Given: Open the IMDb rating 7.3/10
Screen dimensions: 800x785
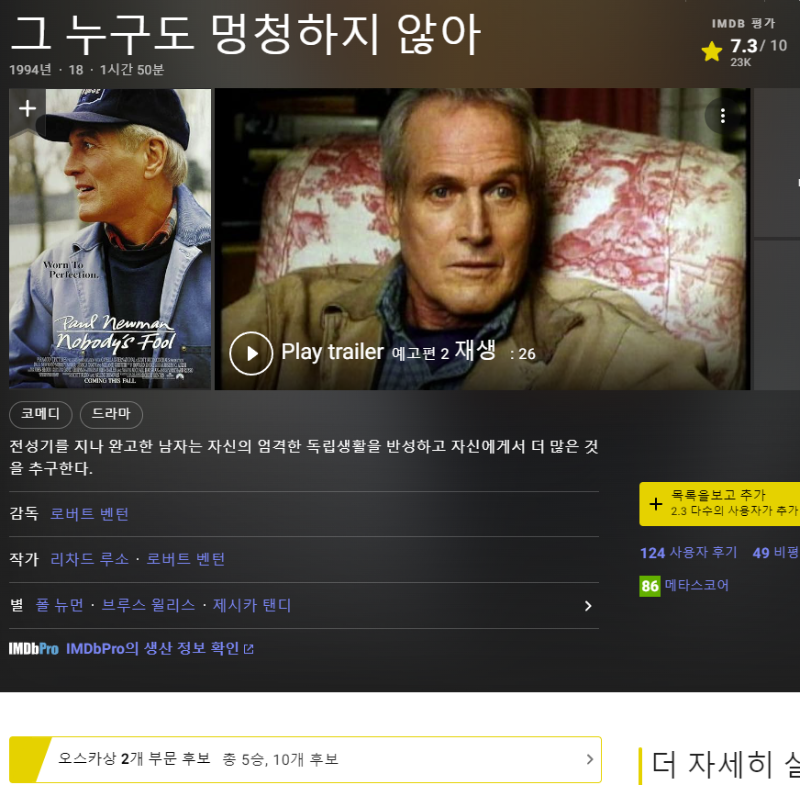Looking at the screenshot, I should point(745,47).
